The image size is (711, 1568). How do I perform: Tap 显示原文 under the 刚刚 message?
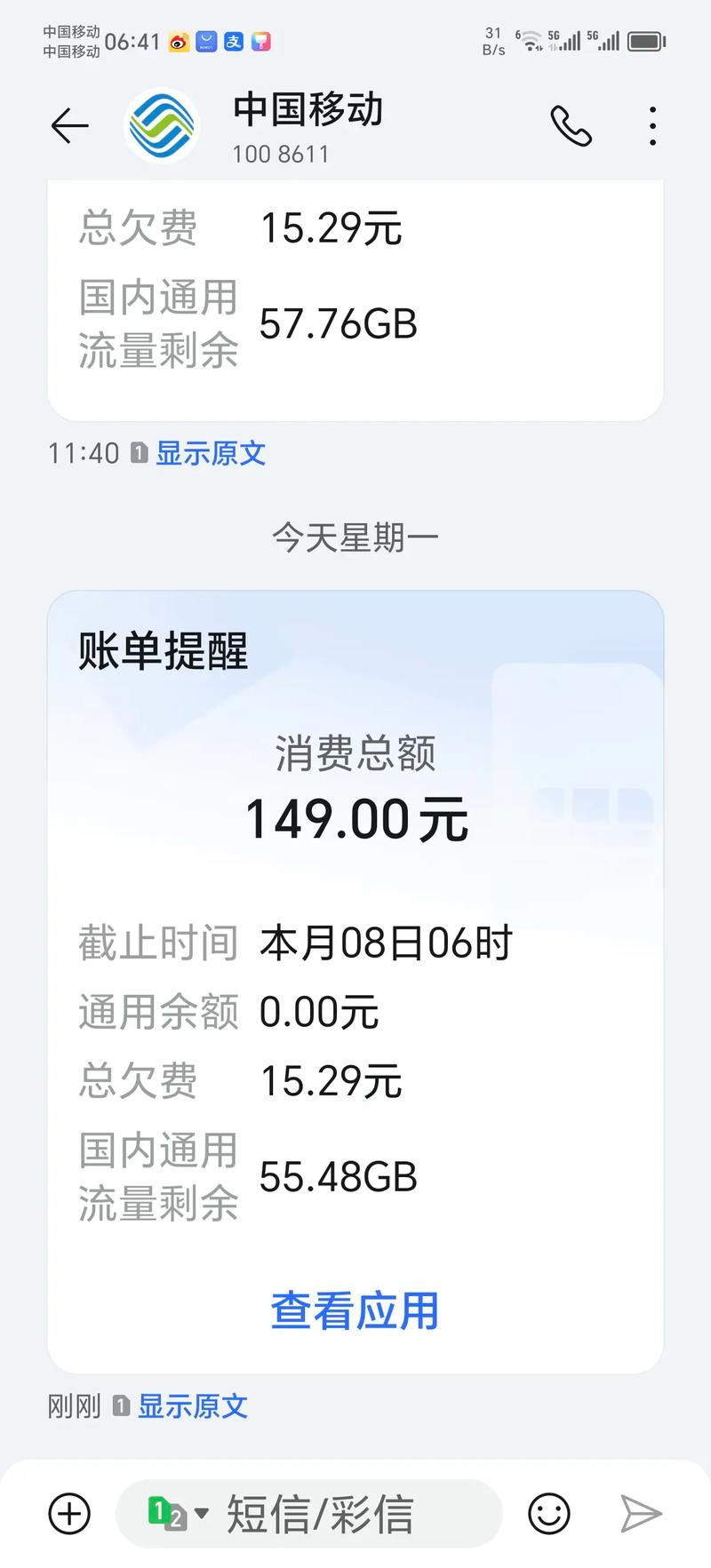(192, 1406)
